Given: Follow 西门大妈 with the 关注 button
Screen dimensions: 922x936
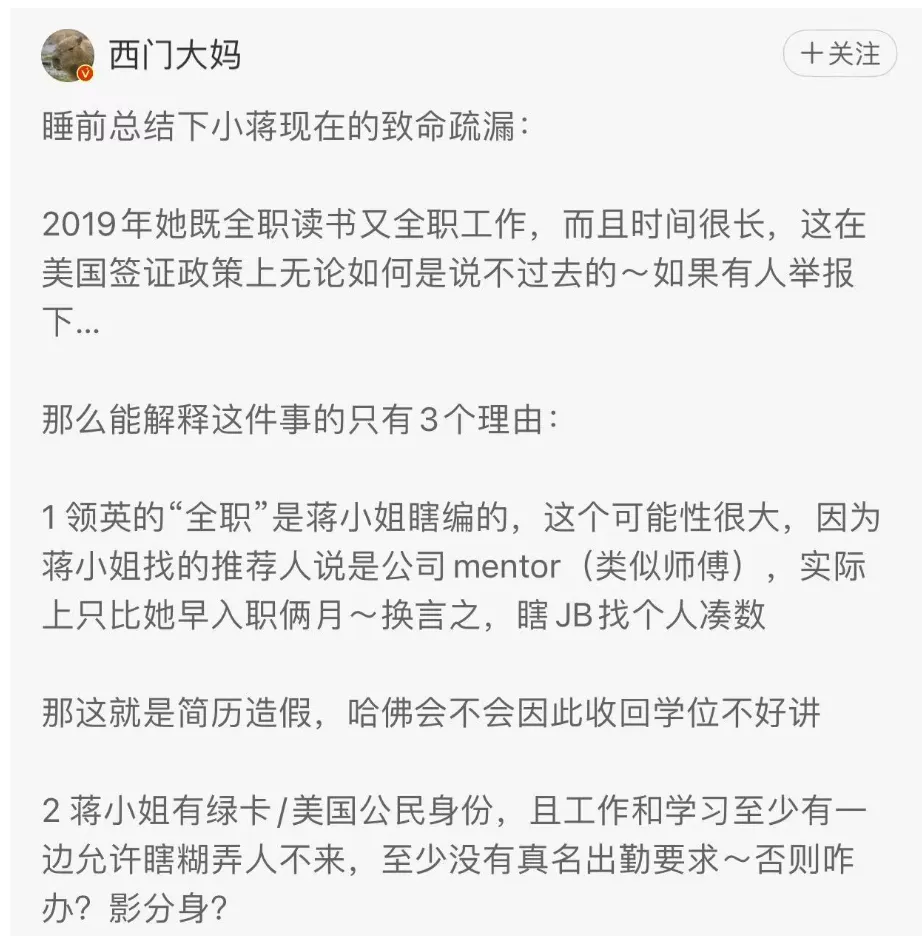Looking at the screenshot, I should point(841,54).
